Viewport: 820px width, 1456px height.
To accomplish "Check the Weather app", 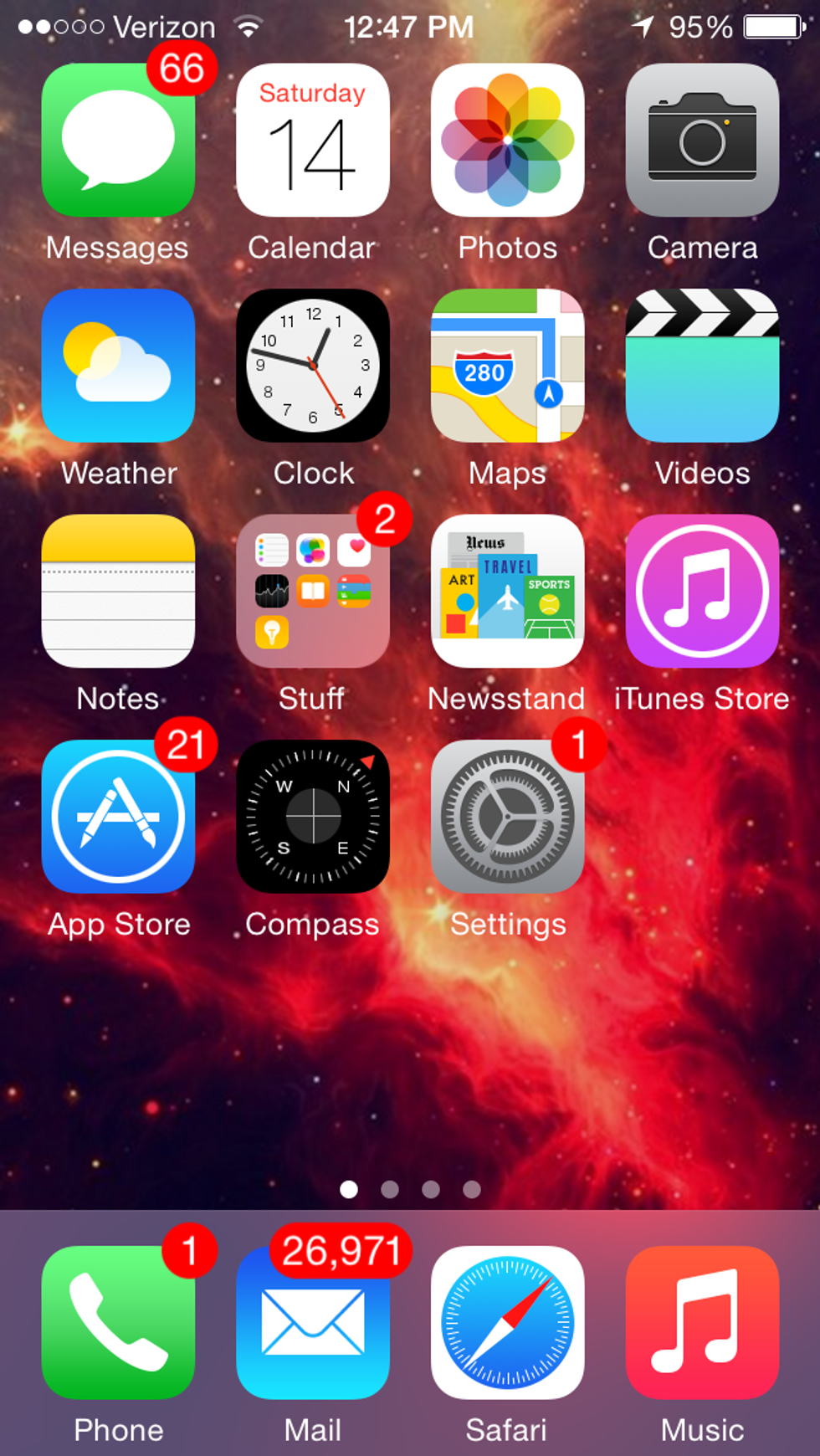I will (118, 366).
